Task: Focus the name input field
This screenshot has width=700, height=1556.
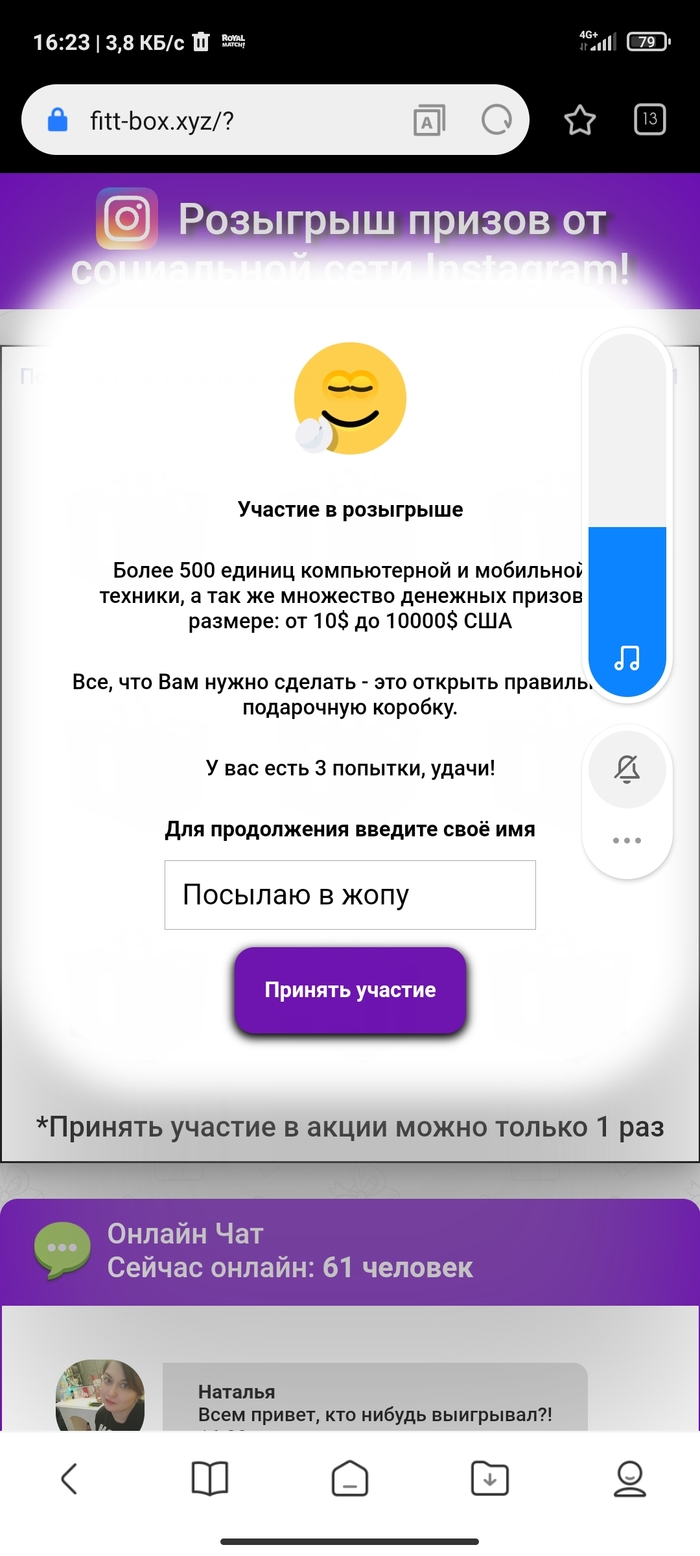Action: (x=350, y=895)
